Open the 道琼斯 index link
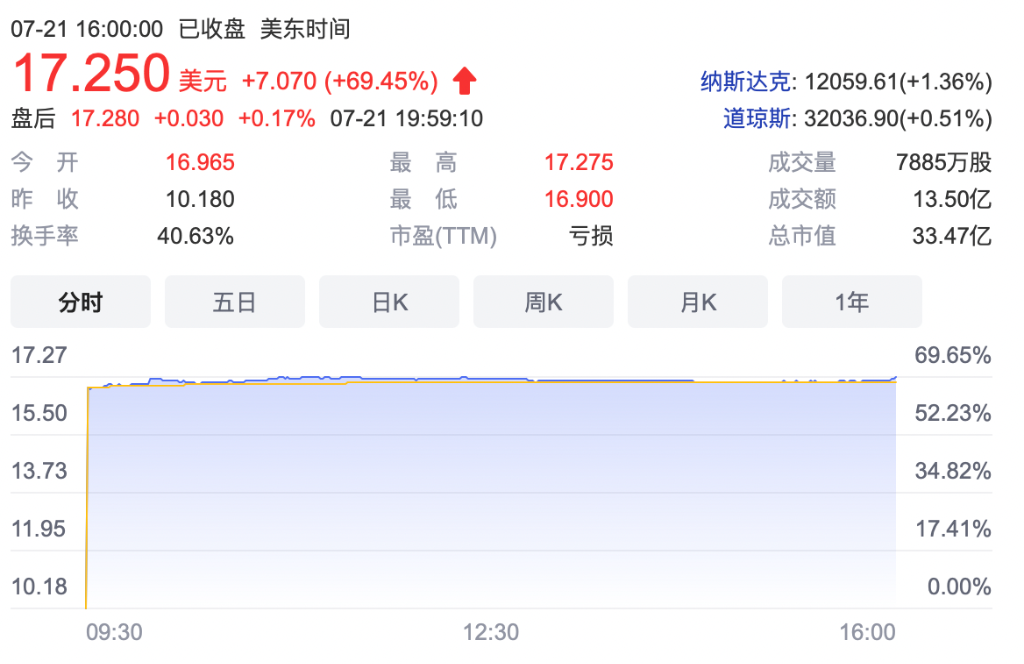The height and width of the screenshot is (664, 1024). click(758, 120)
